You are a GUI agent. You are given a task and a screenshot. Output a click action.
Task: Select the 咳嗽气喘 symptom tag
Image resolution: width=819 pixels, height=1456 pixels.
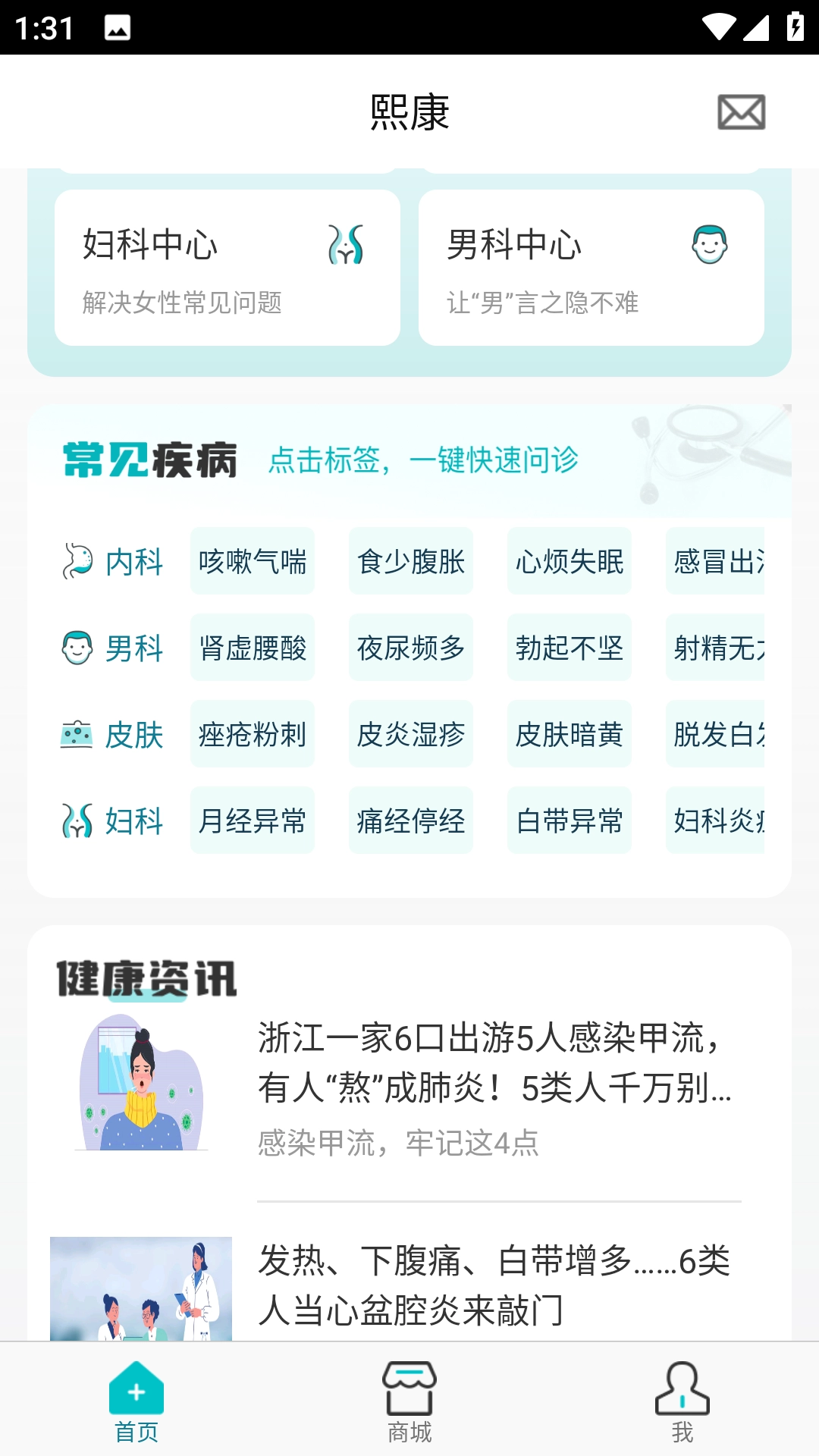253,562
